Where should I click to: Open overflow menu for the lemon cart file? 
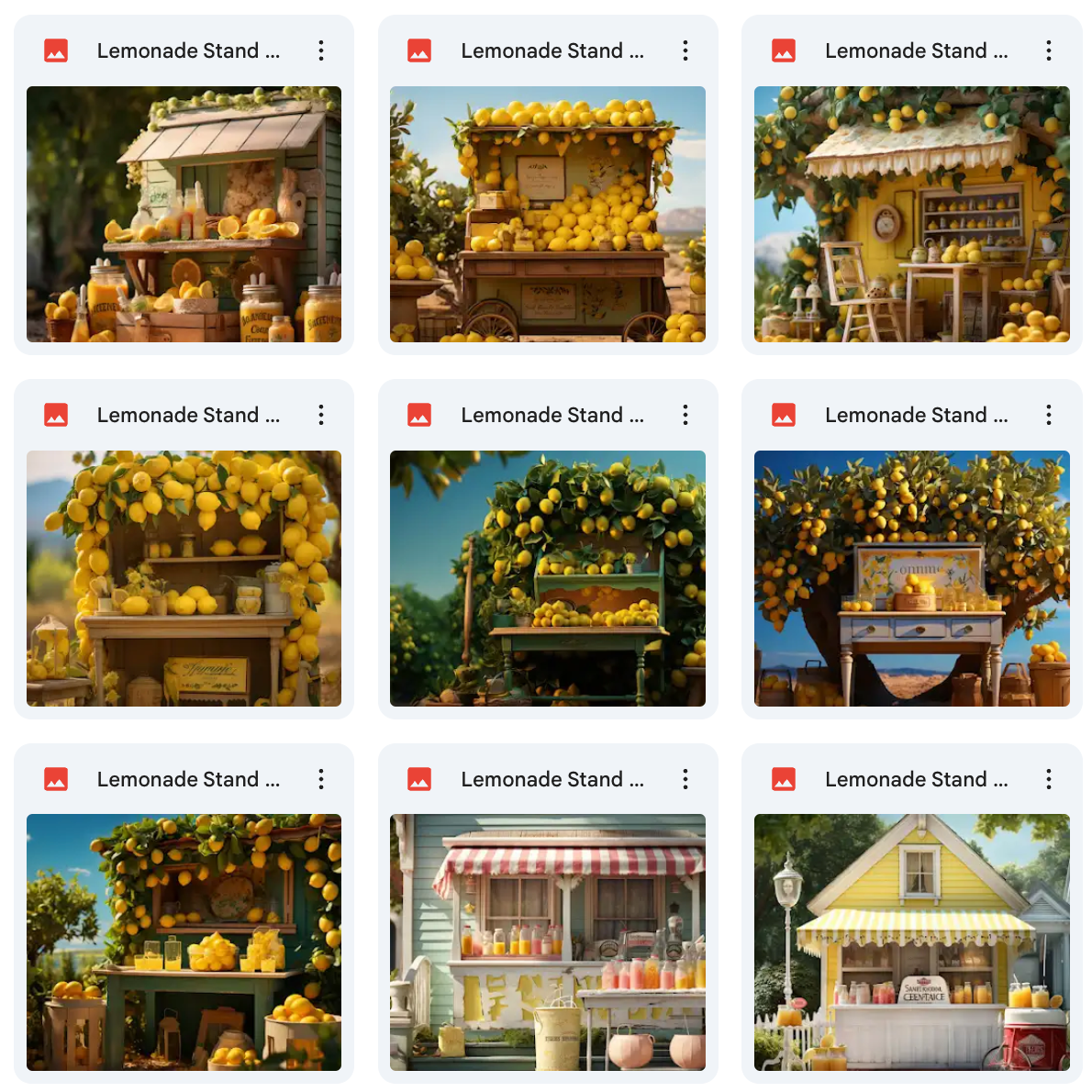pyautogui.click(x=685, y=50)
